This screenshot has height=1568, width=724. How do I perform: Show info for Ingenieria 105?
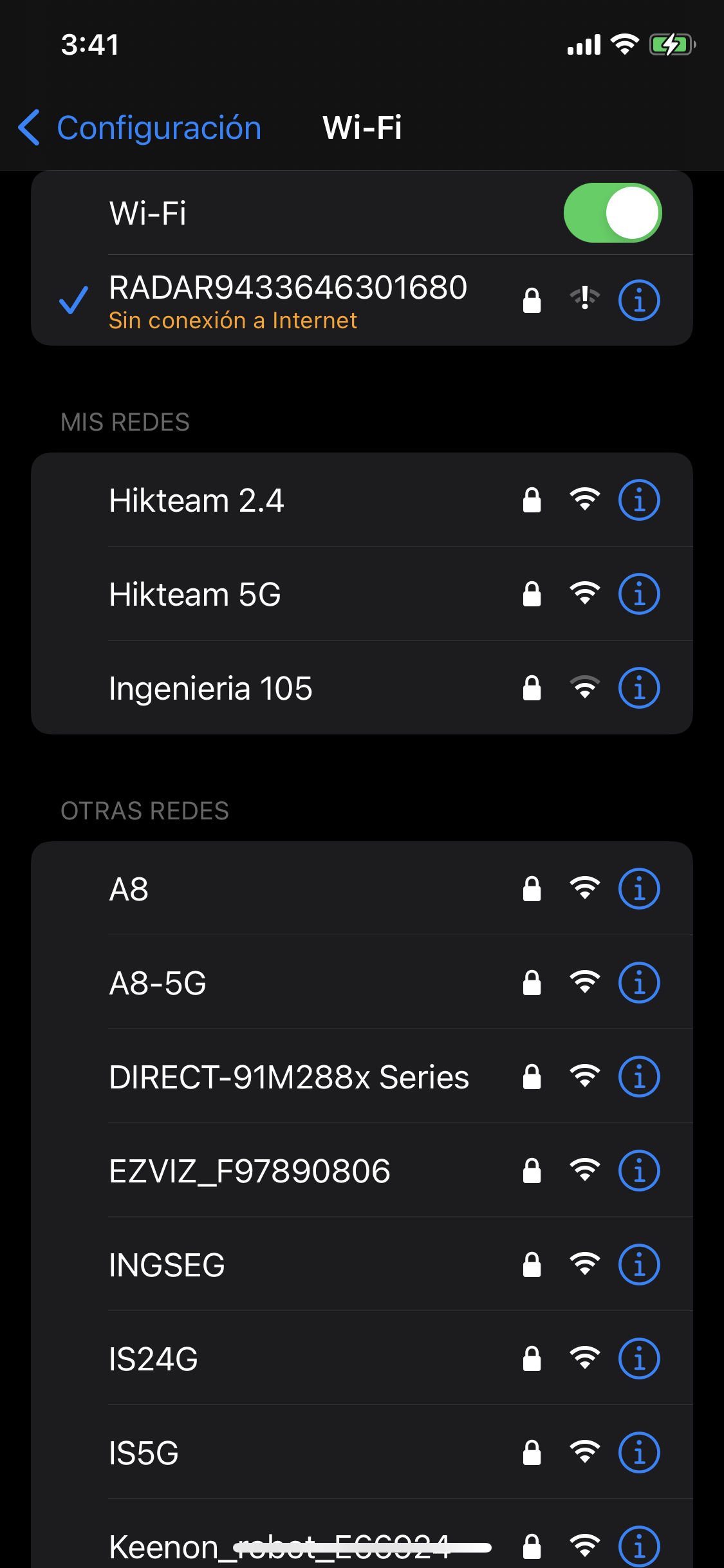click(639, 688)
